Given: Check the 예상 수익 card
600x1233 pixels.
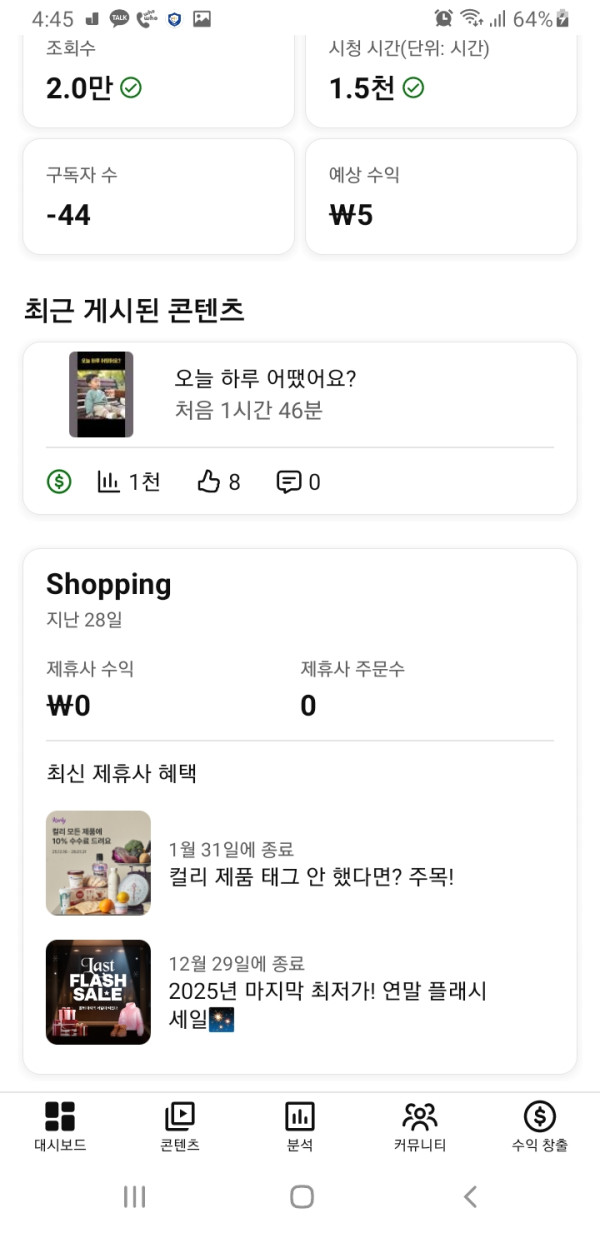Looking at the screenshot, I should [x=441, y=196].
